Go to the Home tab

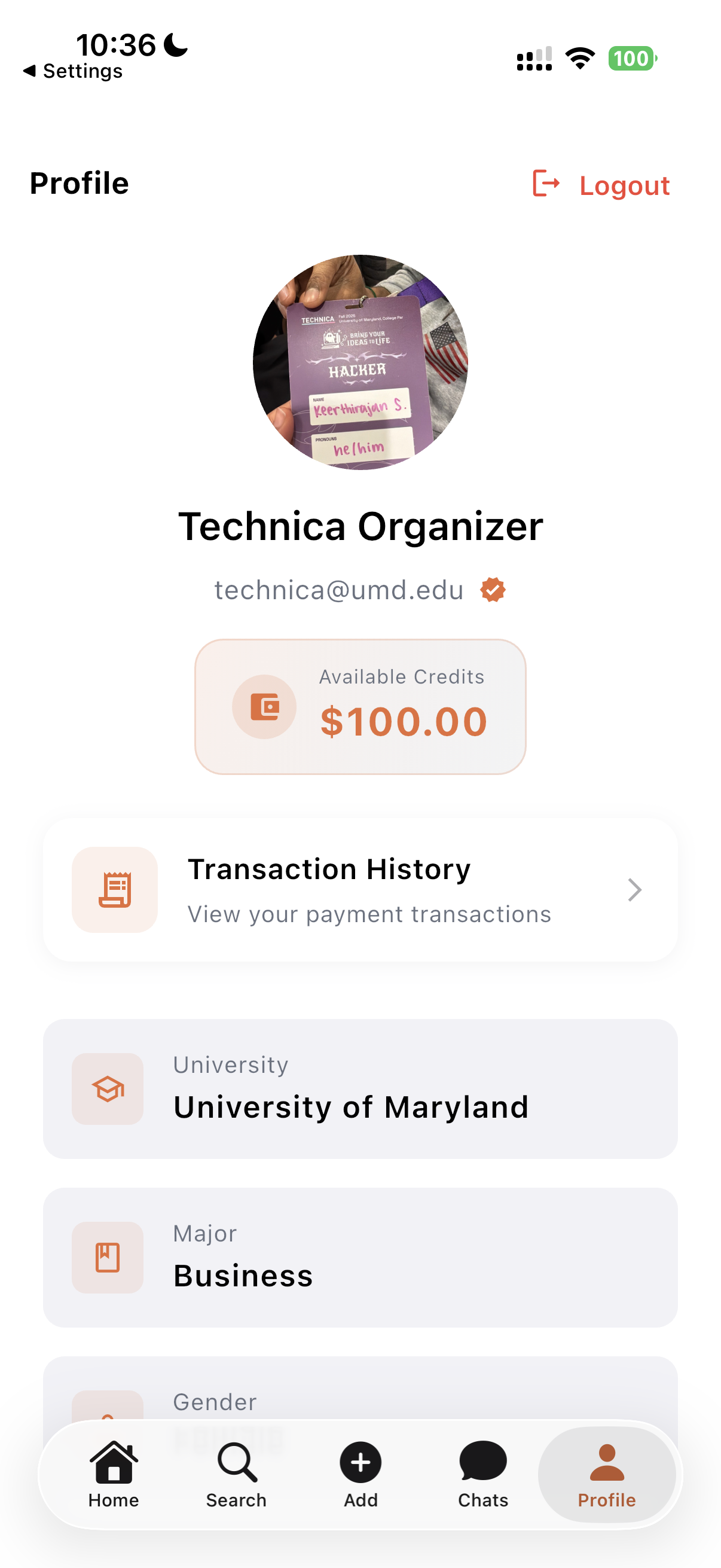(x=113, y=1474)
